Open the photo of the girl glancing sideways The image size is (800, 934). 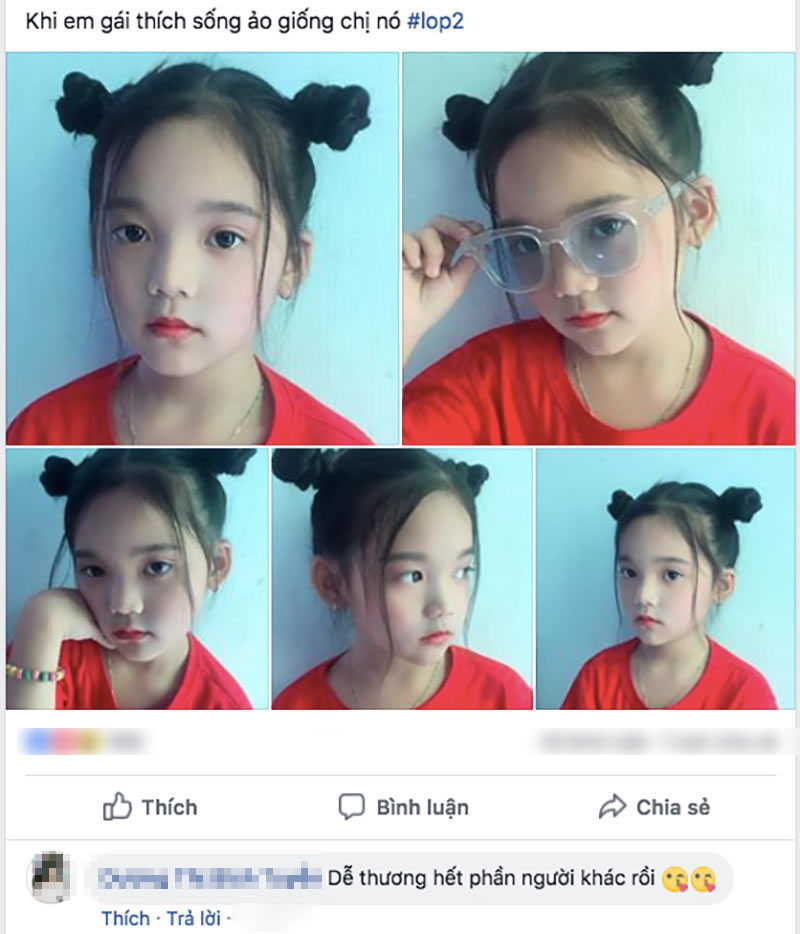point(402,579)
